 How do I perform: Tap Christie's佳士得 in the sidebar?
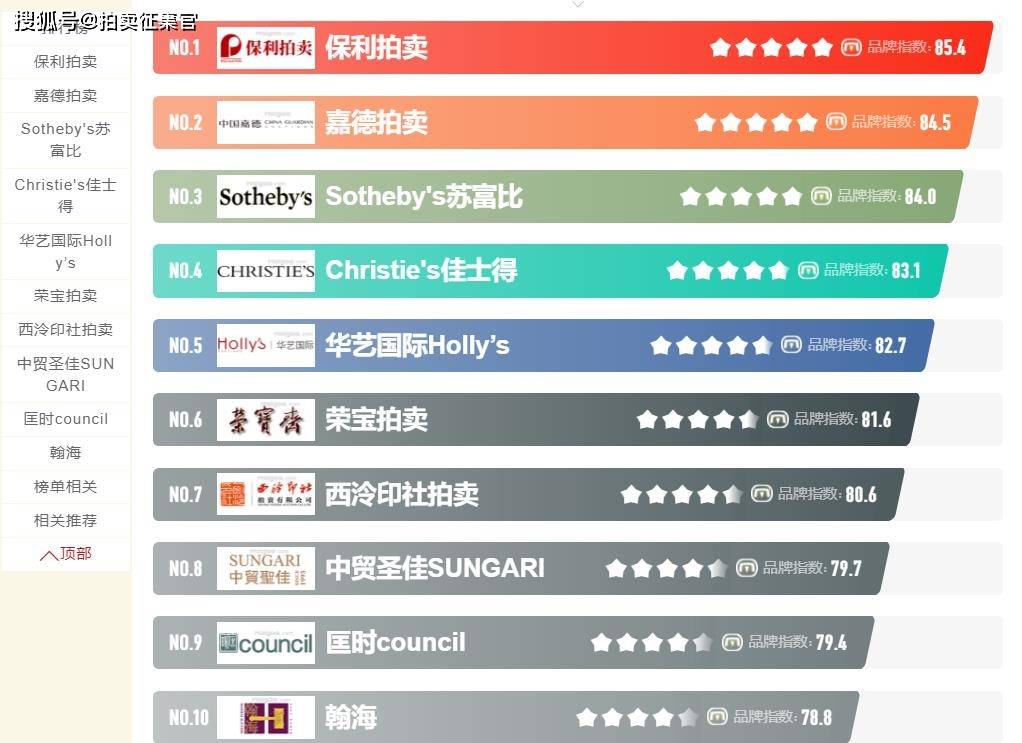tap(65, 196)
